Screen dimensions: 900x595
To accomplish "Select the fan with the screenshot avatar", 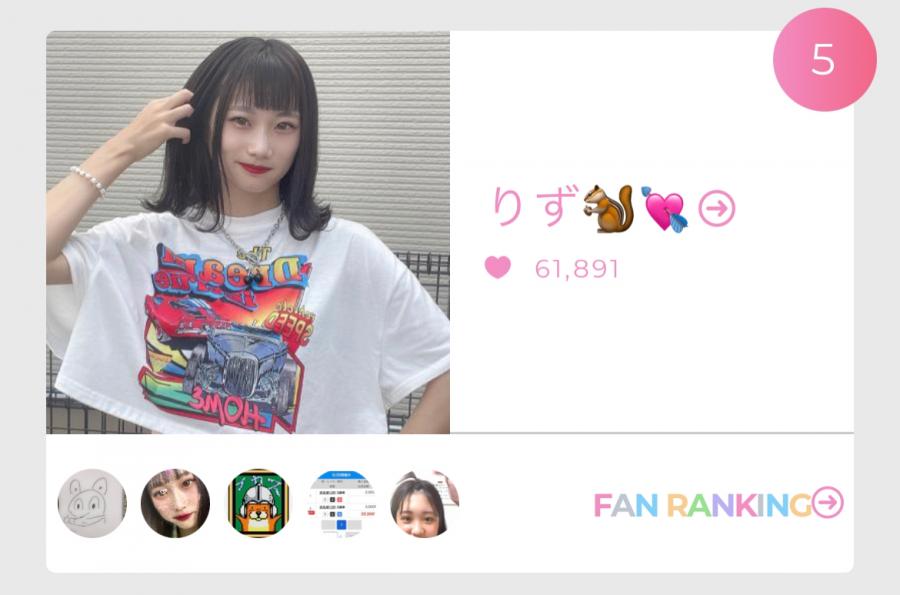I will pyautogui.click(x=341, y=504).
